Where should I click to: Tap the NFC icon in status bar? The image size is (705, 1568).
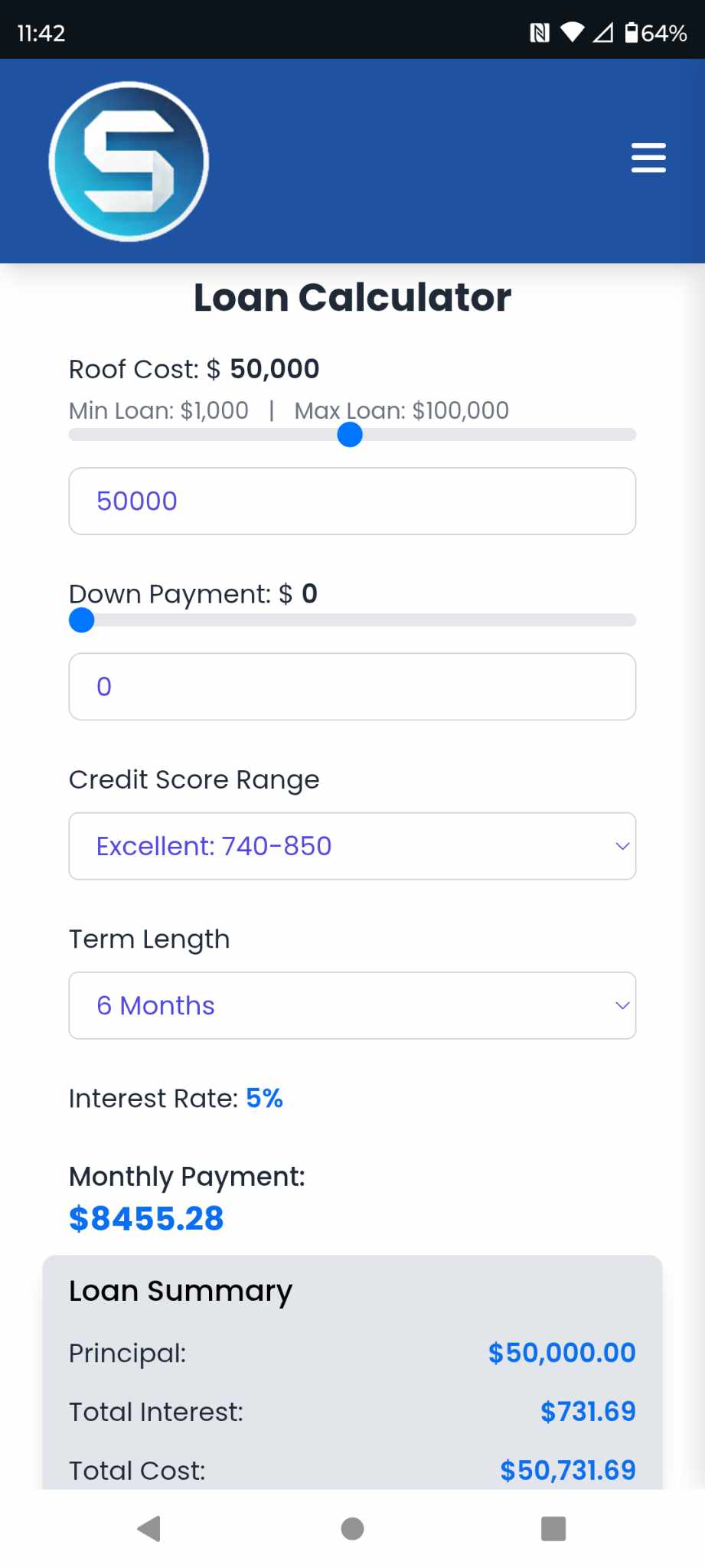click(540, 32)
